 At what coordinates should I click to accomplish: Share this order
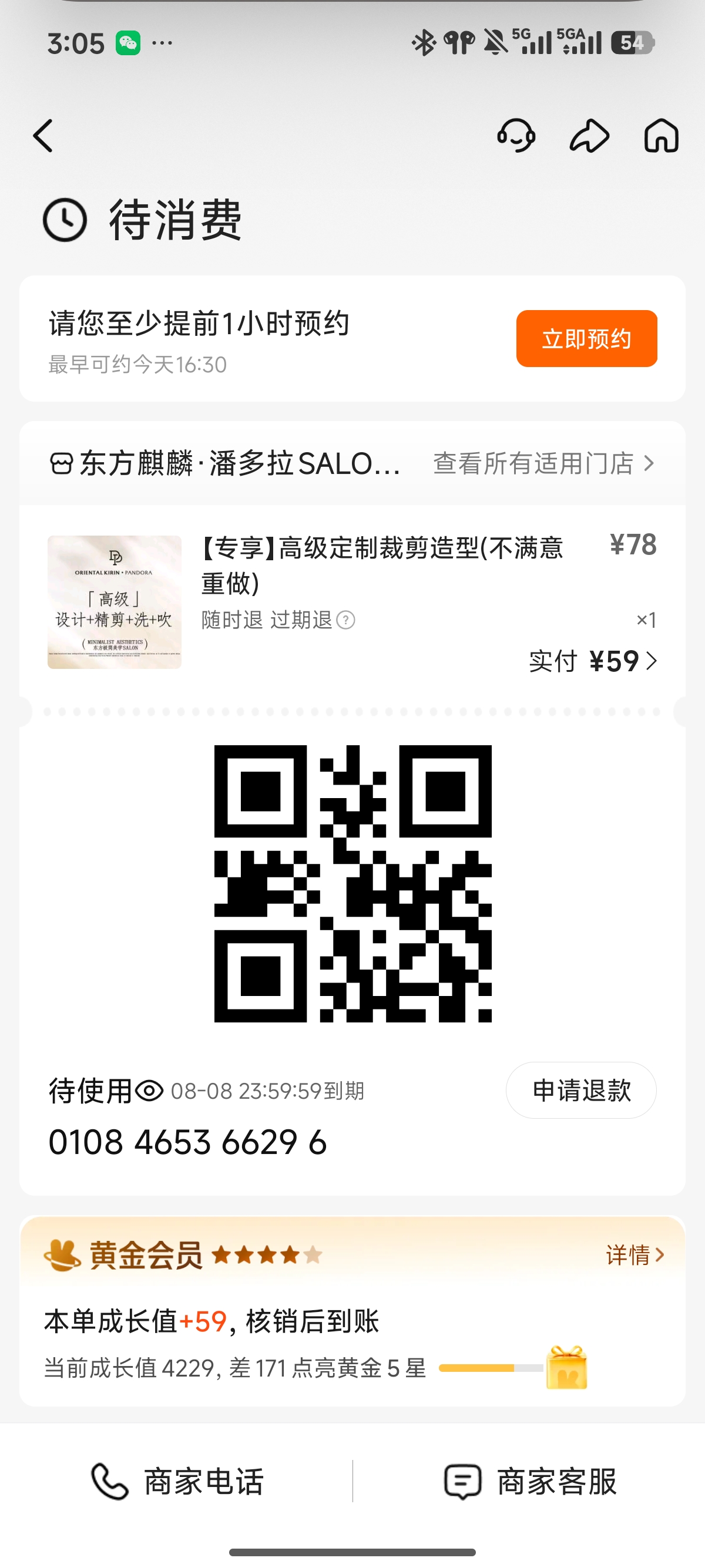tap(589, 135)
